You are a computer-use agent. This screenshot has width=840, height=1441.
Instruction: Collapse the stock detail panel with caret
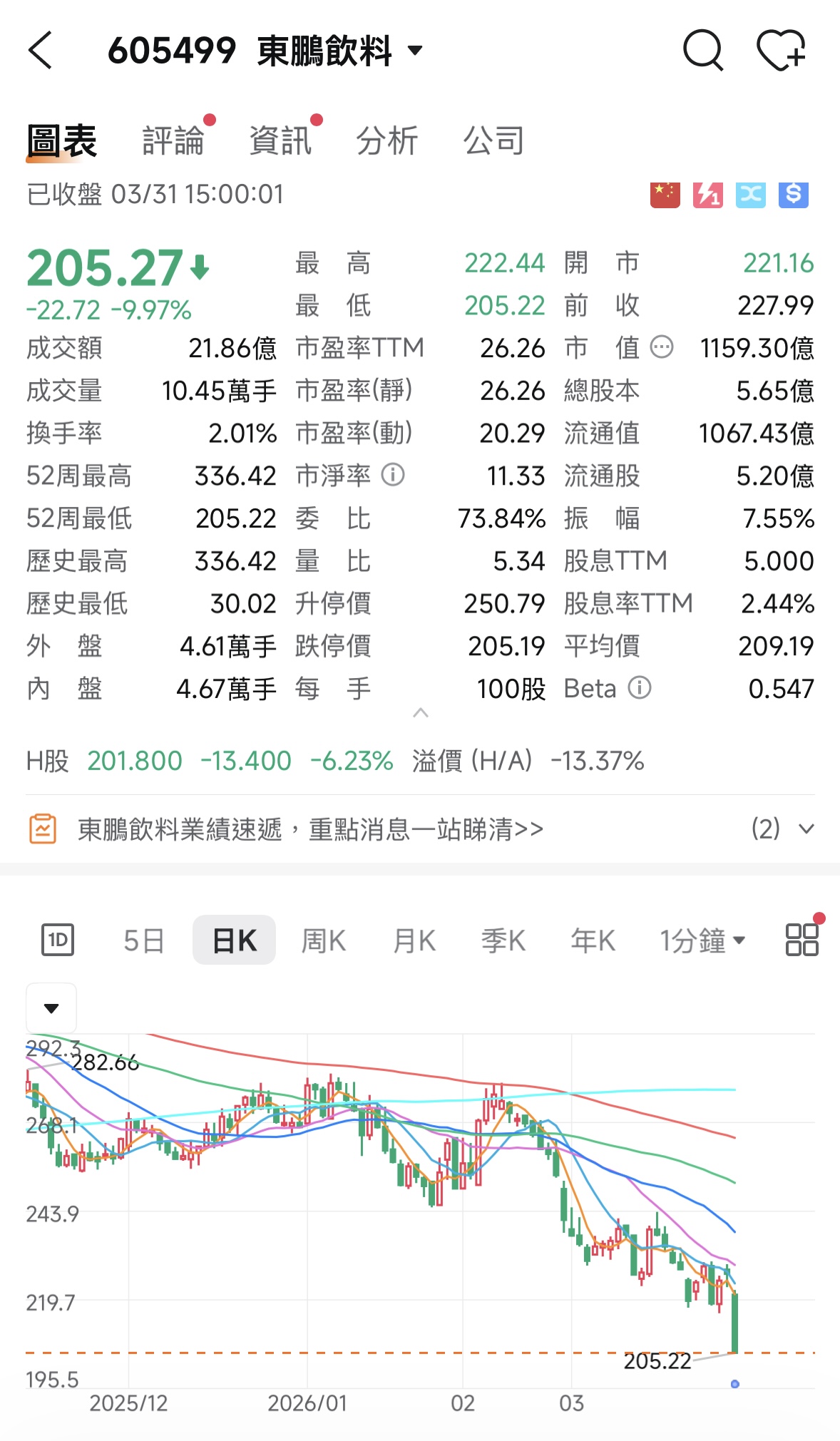click(421, 712)
